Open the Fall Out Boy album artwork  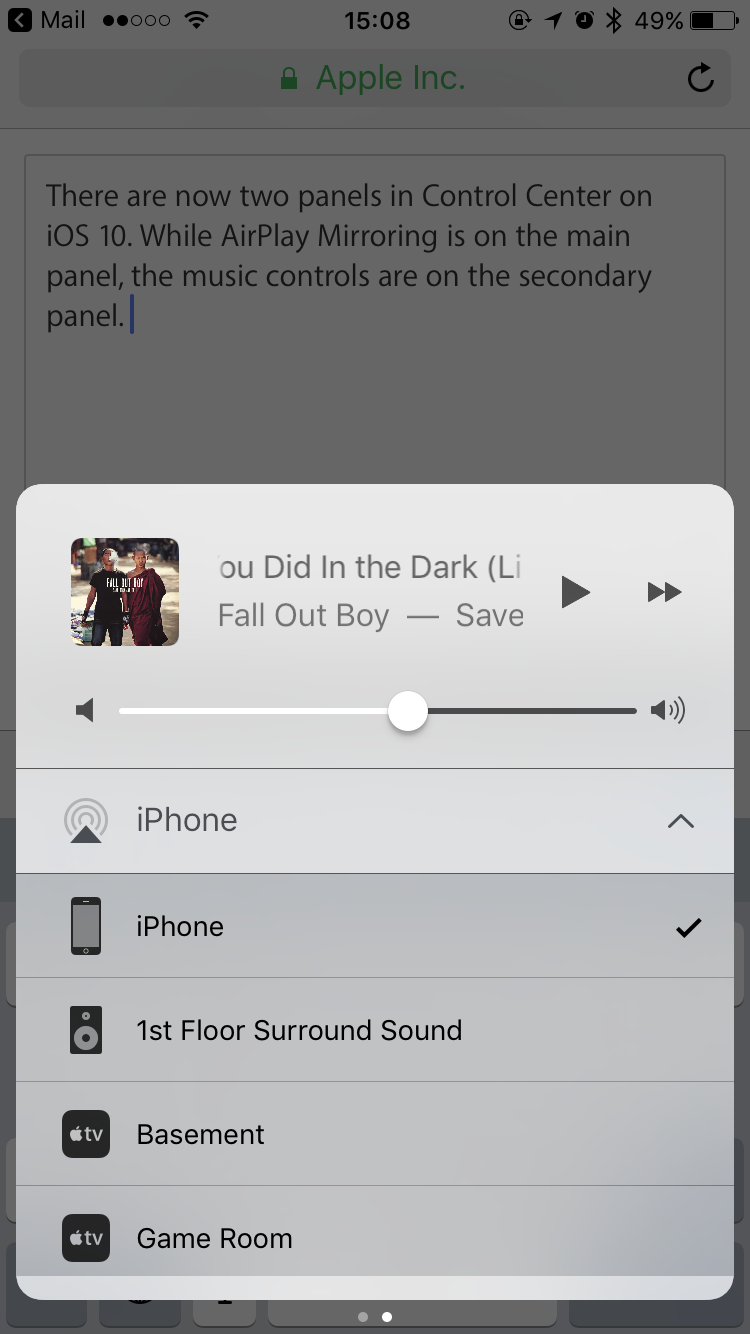[125, 592]
